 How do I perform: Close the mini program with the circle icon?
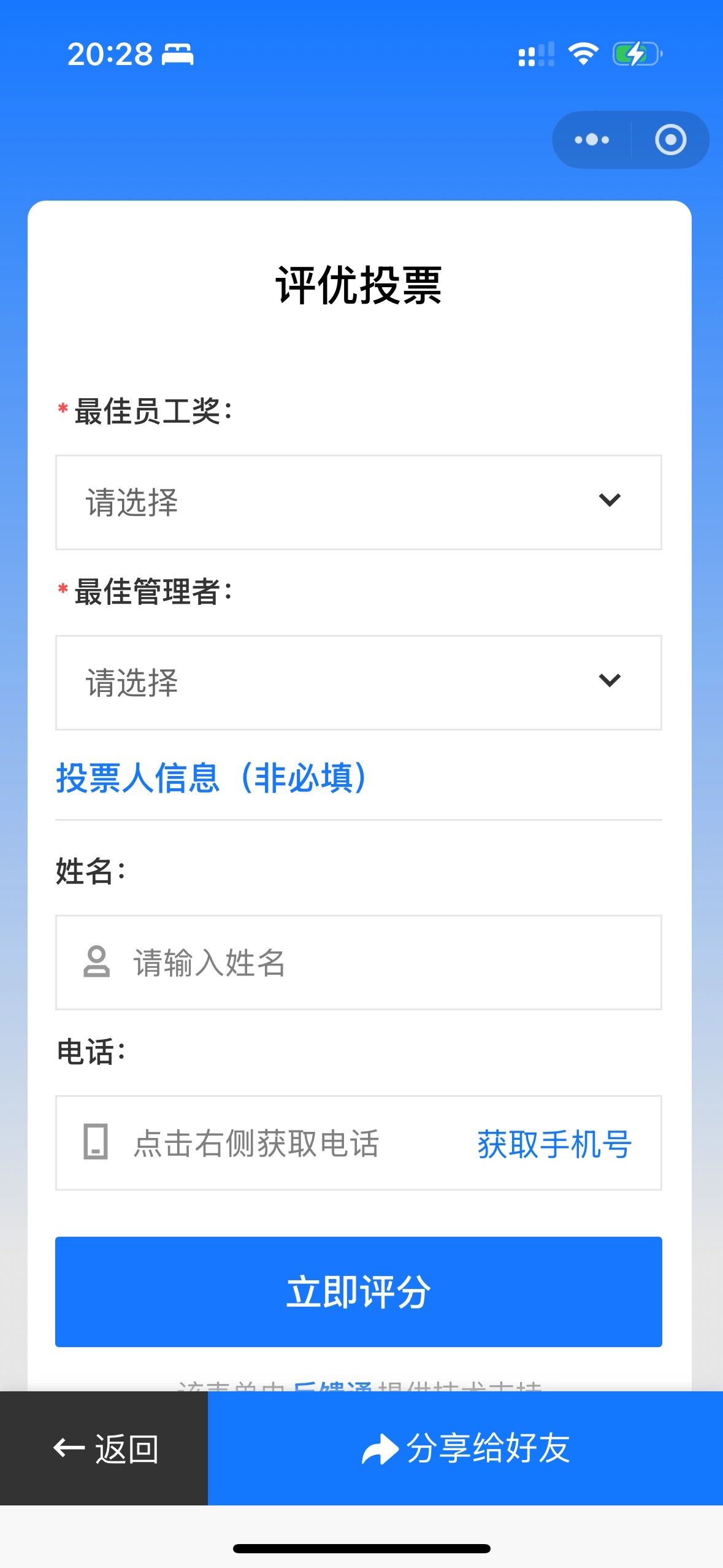point(670,140)
